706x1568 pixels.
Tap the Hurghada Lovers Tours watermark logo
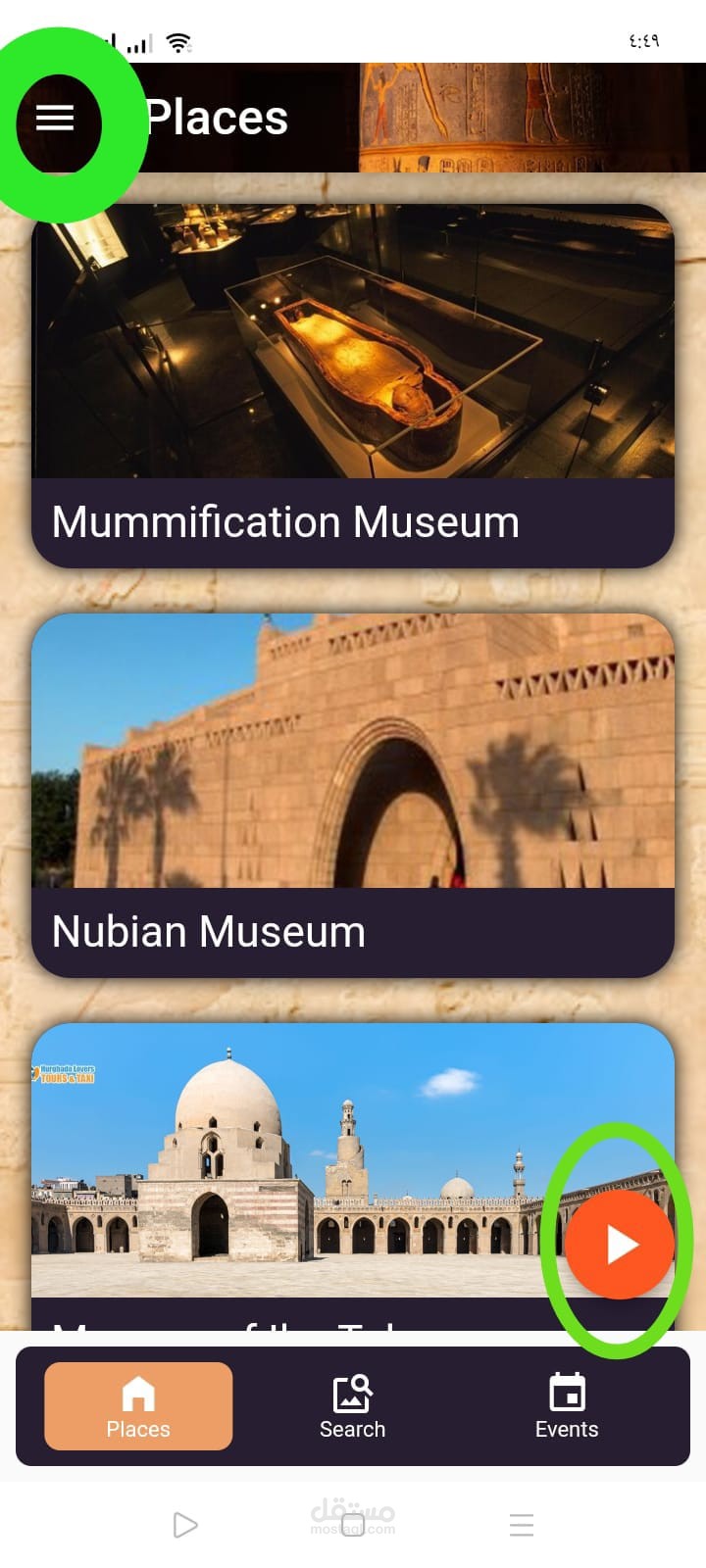[x=69, y=1073]
